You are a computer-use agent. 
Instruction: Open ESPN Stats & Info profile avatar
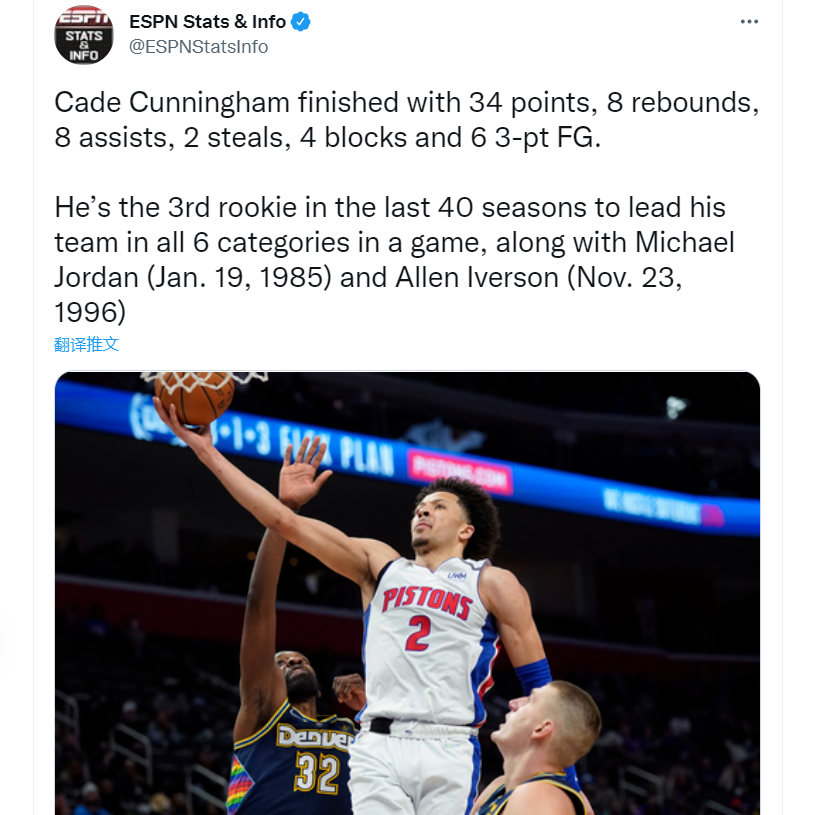point(84,34)
